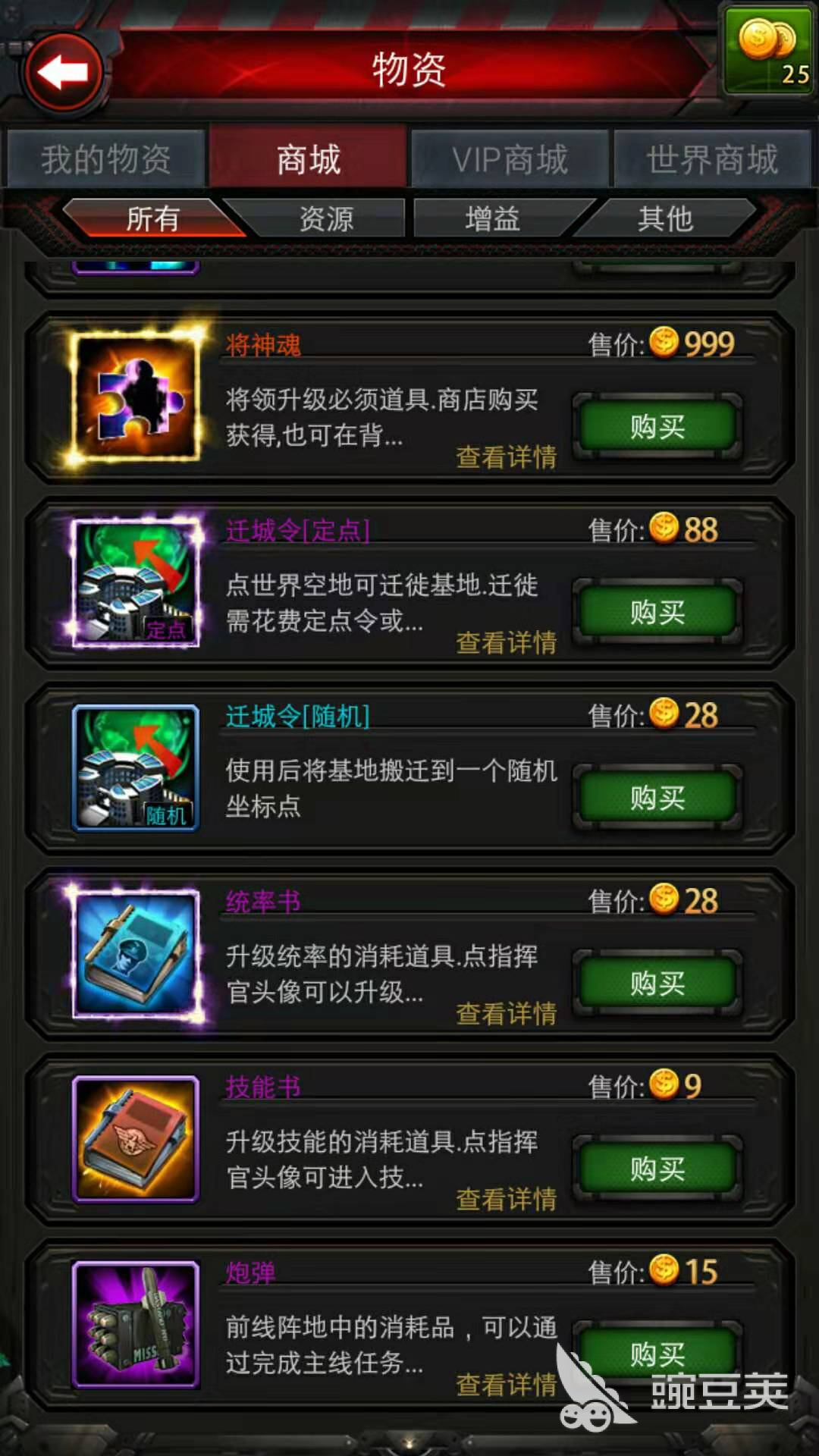Buy the 迁城令[随机] item

coord(657,798)
